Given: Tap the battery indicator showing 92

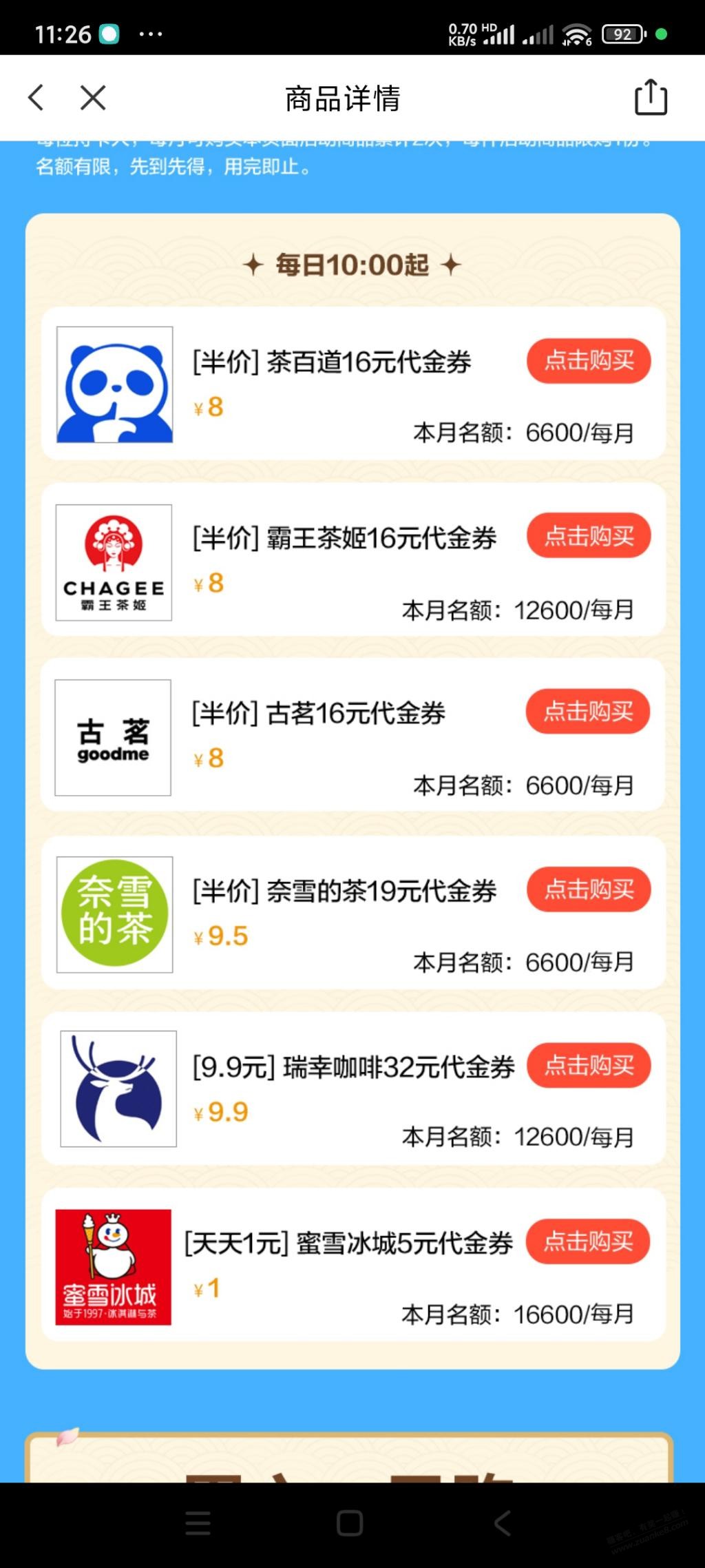Looking at the screenshot, I should point(622,33).
